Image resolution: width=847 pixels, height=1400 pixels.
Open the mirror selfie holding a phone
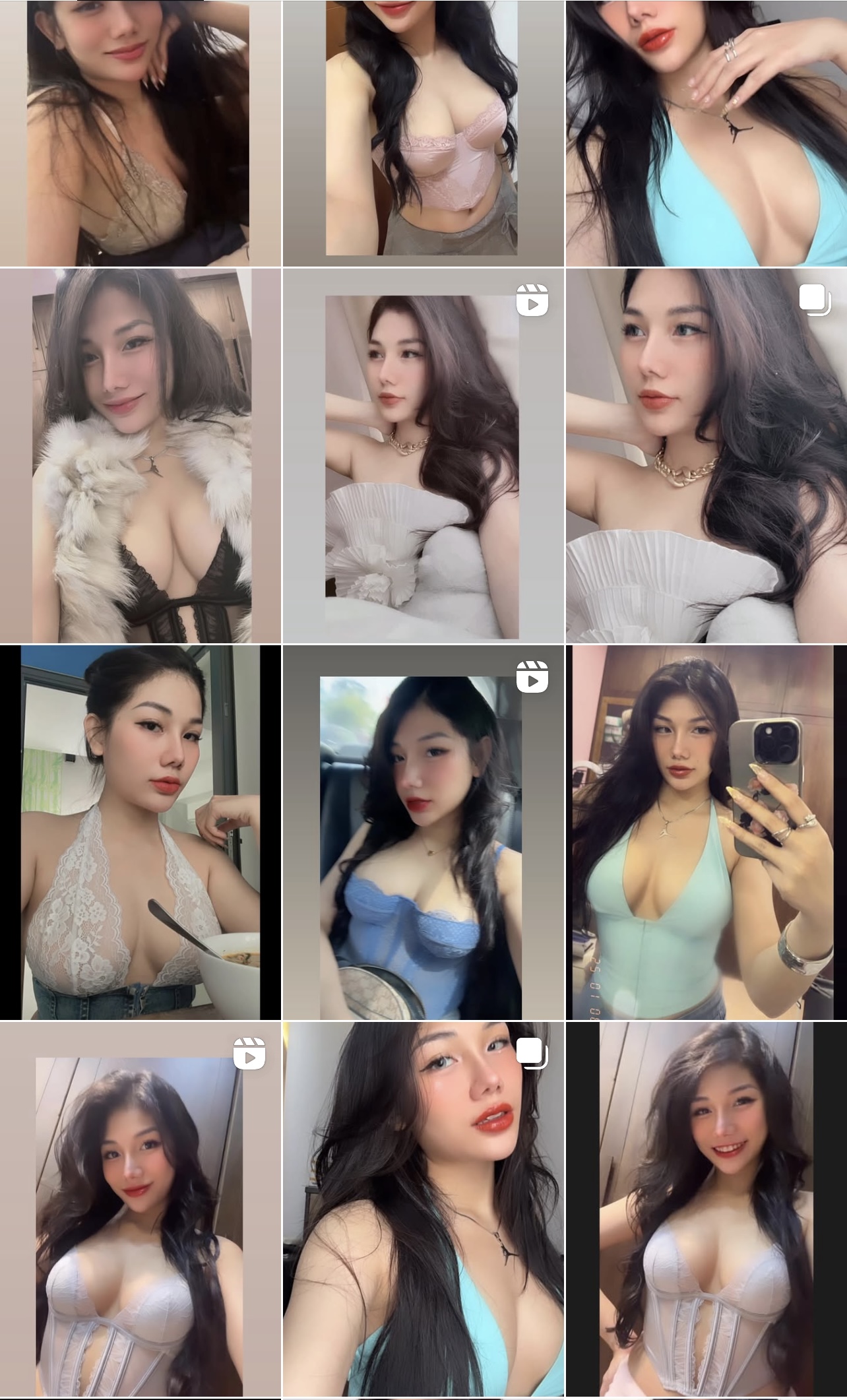(706, 833)
